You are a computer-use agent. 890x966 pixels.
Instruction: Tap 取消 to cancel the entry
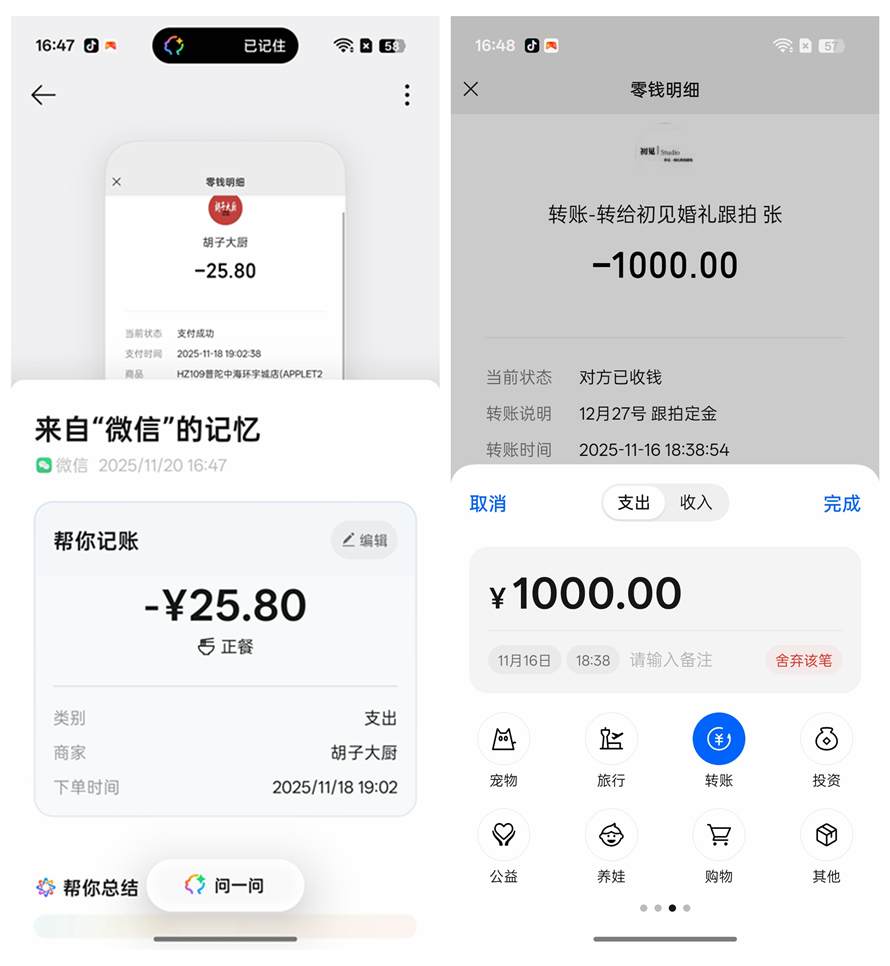point(487,503)
